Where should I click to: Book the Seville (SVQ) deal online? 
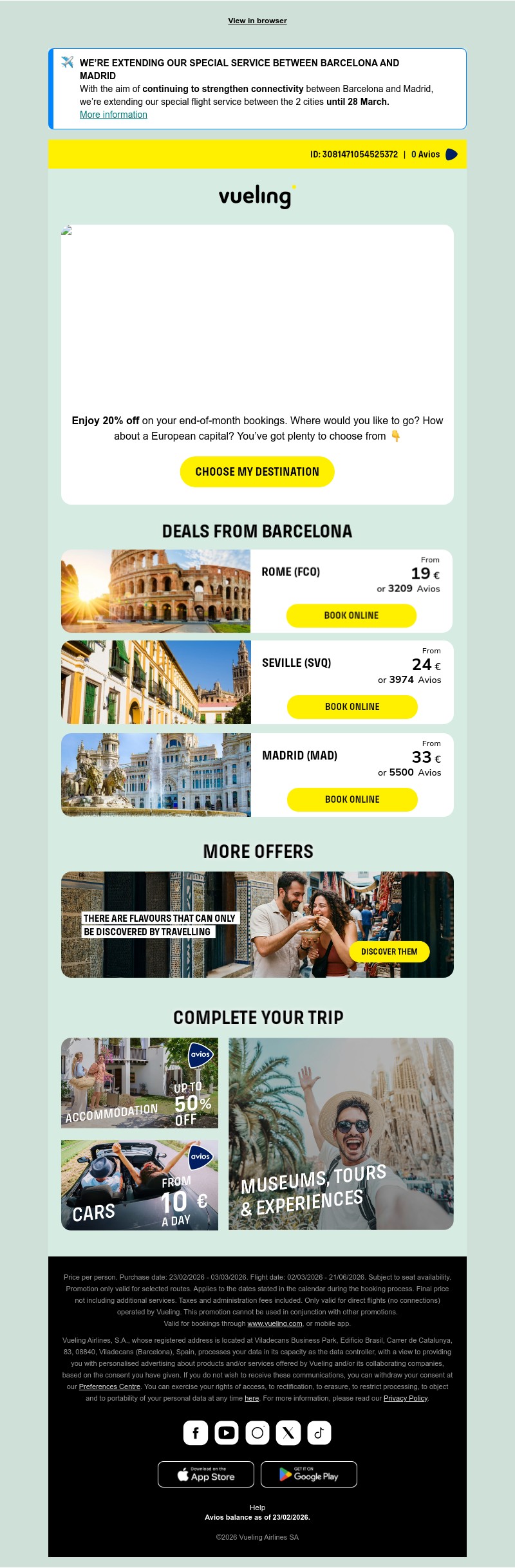pyautogui.click(x=352, y=707)
